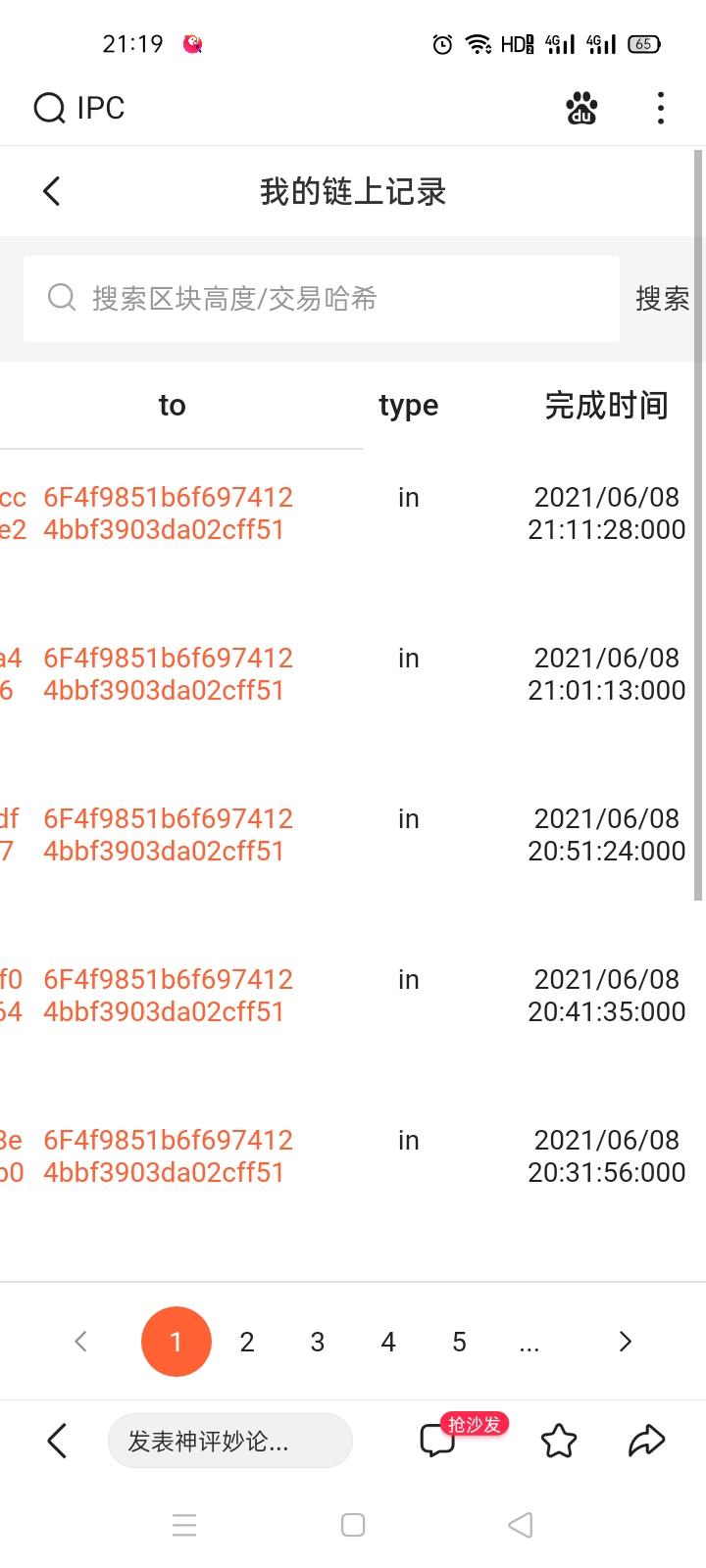The height and width of the screenshot is (1568, 706).
Task: Tap the left pagination chevron
Action: pyautogui.click(x=80, y=1341)
